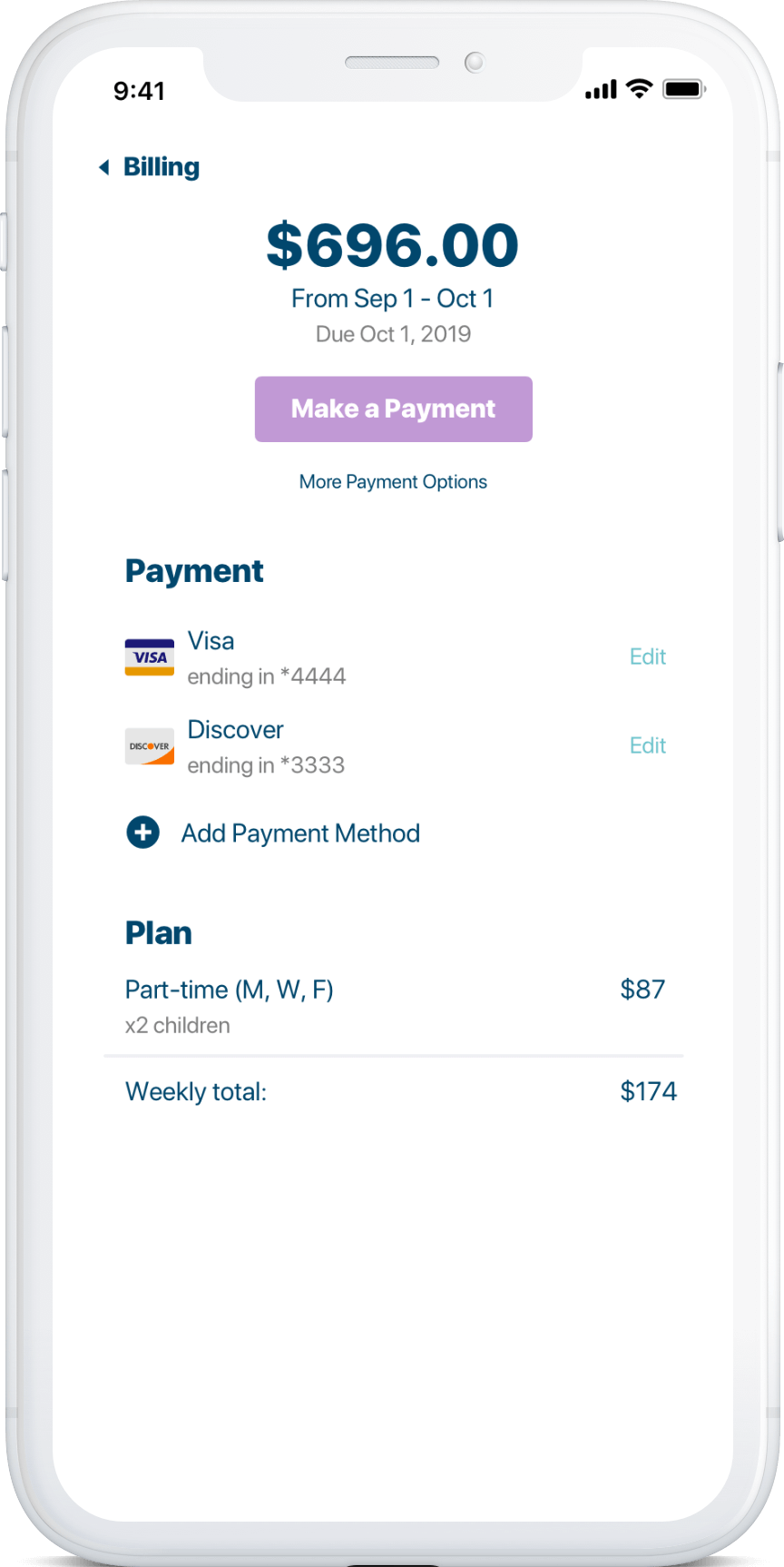Tap the Make a Payment button

393,409
